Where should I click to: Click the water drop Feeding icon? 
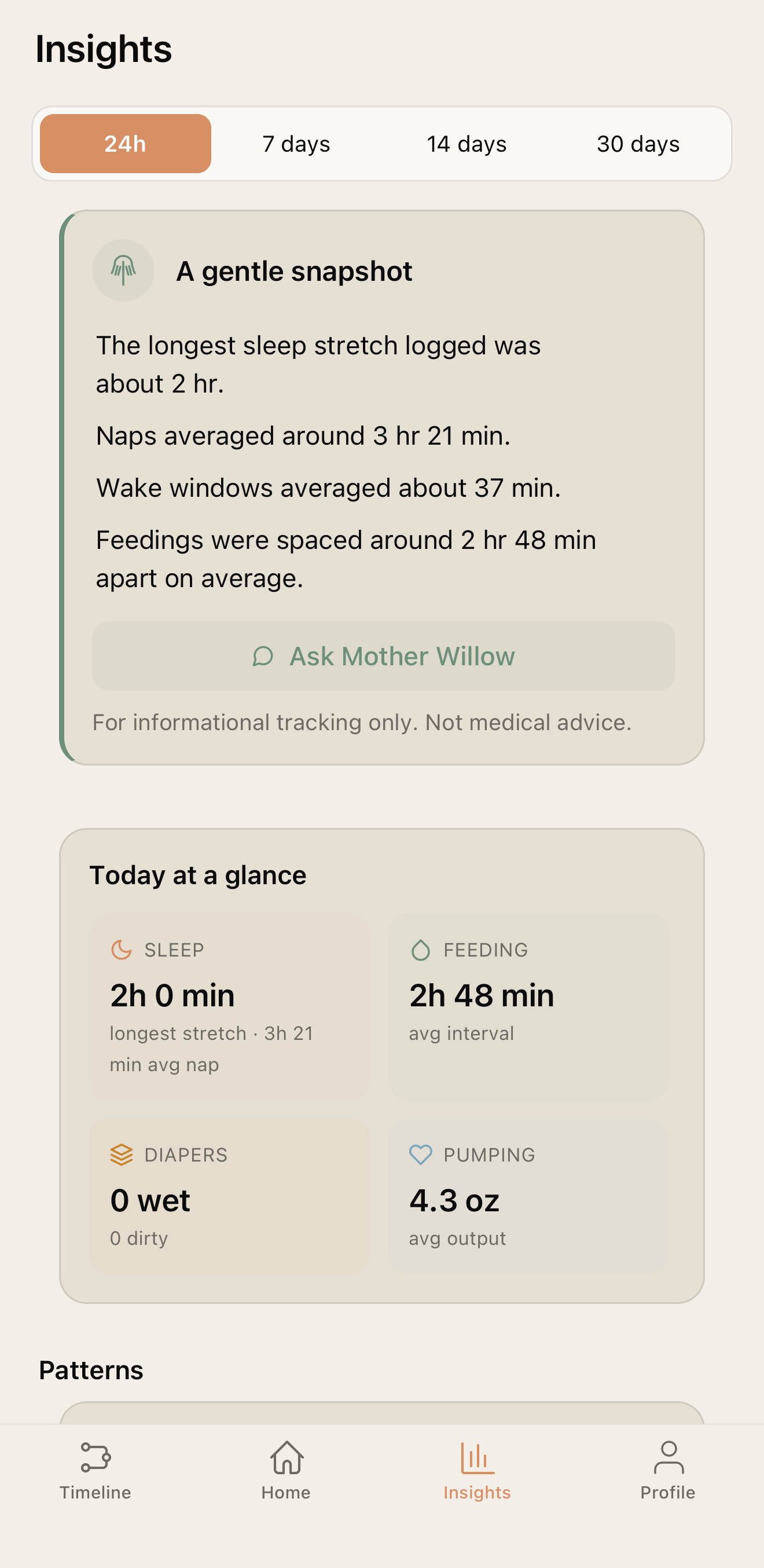(x=421, y=950)
